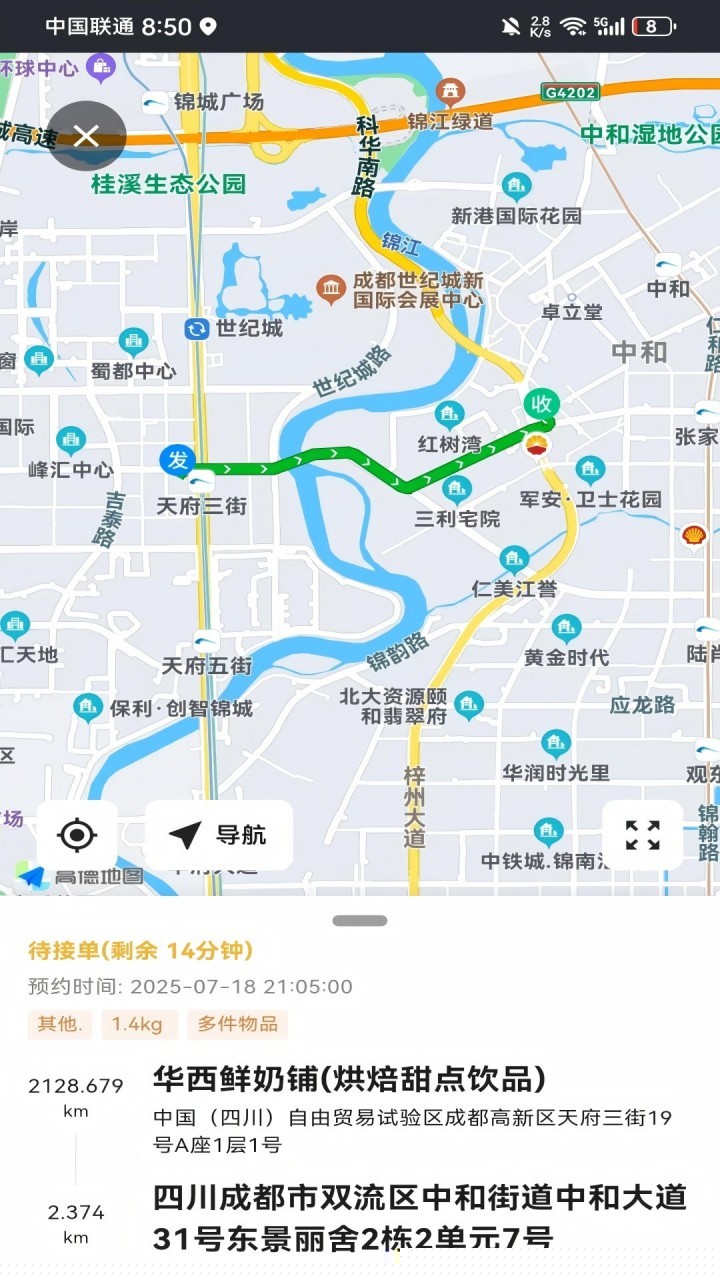This screenshot has height=1280, width=720.
Task: Tap the 发 pickup marker on map
Action: pos(177,461)
